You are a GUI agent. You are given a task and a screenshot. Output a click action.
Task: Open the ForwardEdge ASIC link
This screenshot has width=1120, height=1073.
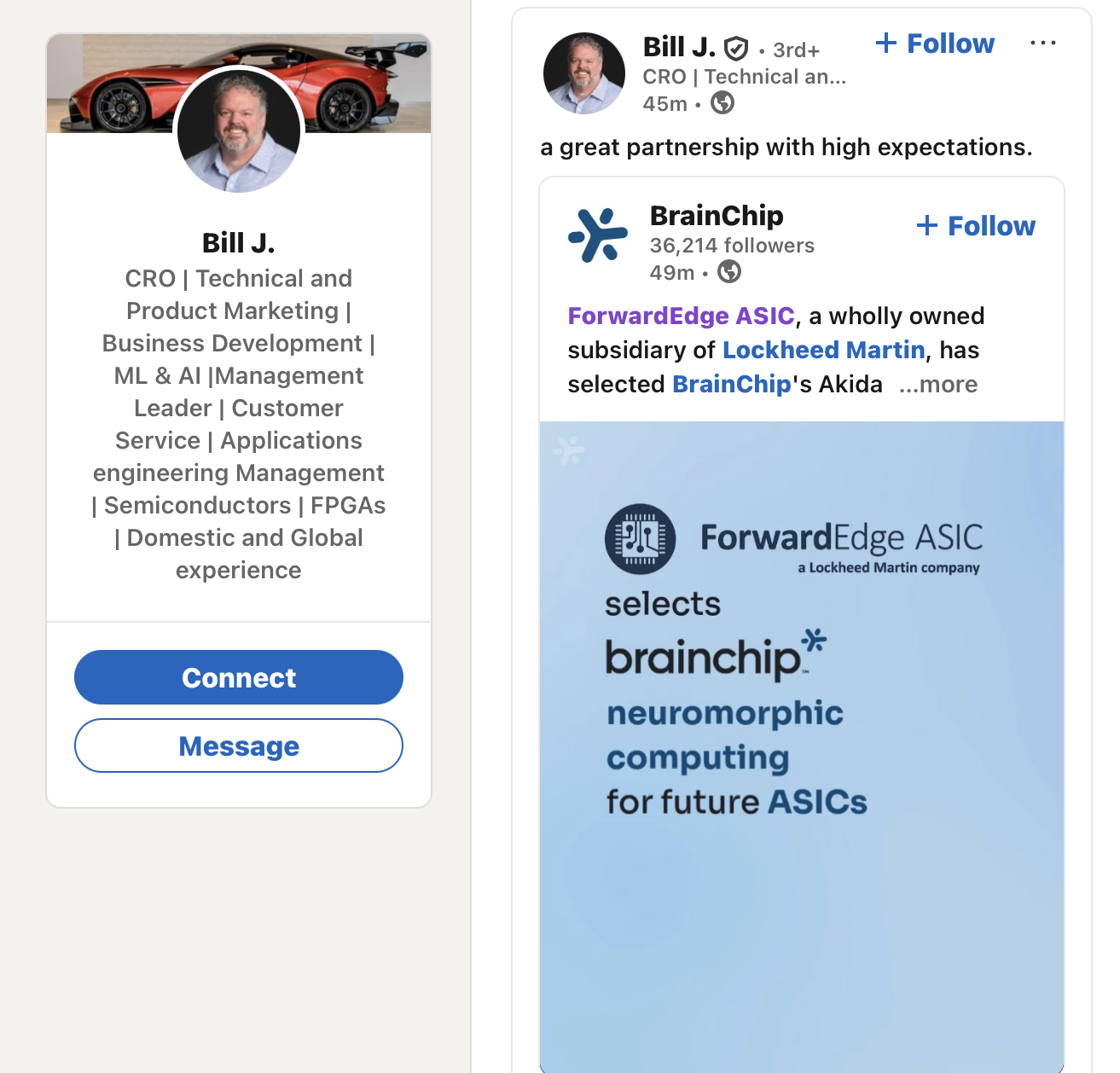(681, 316)
